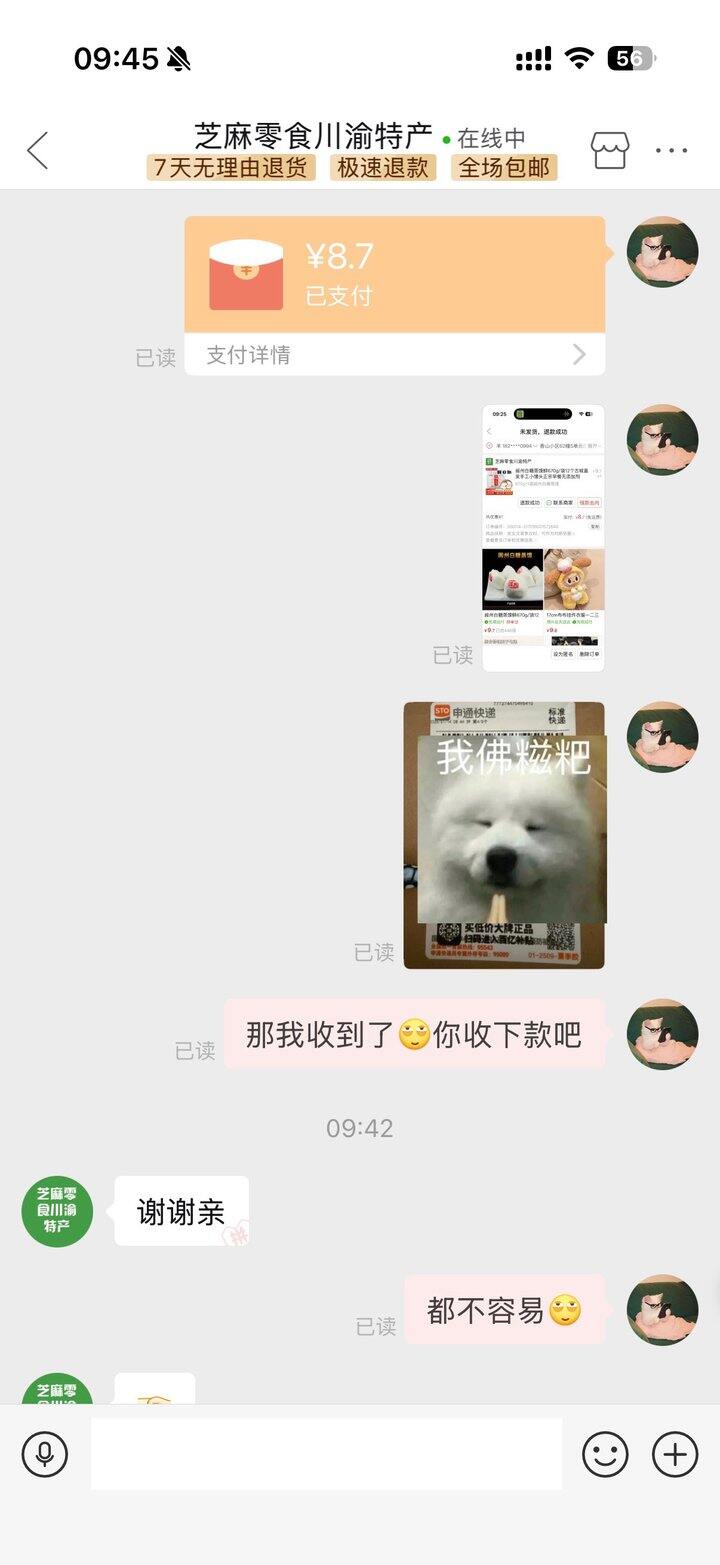
Task: View the refund screenshot image message
Action: point(544,538)
